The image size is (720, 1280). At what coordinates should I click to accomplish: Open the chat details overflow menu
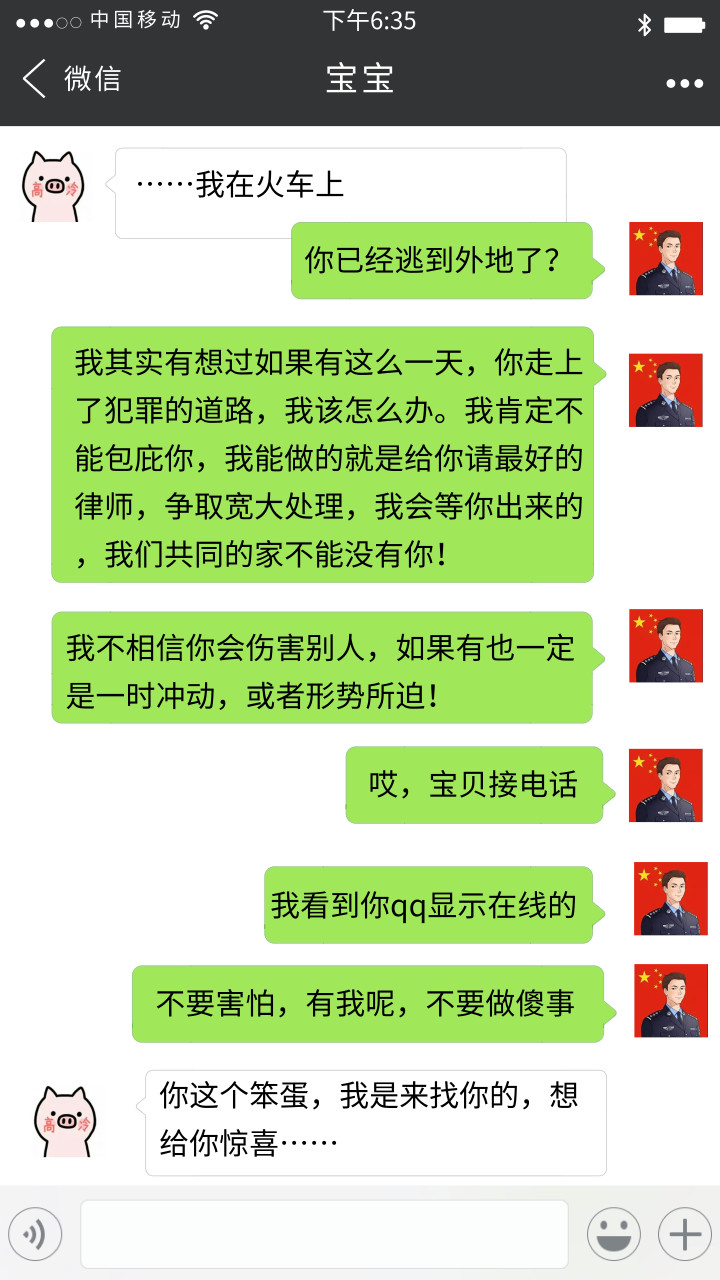coord(685,83)
